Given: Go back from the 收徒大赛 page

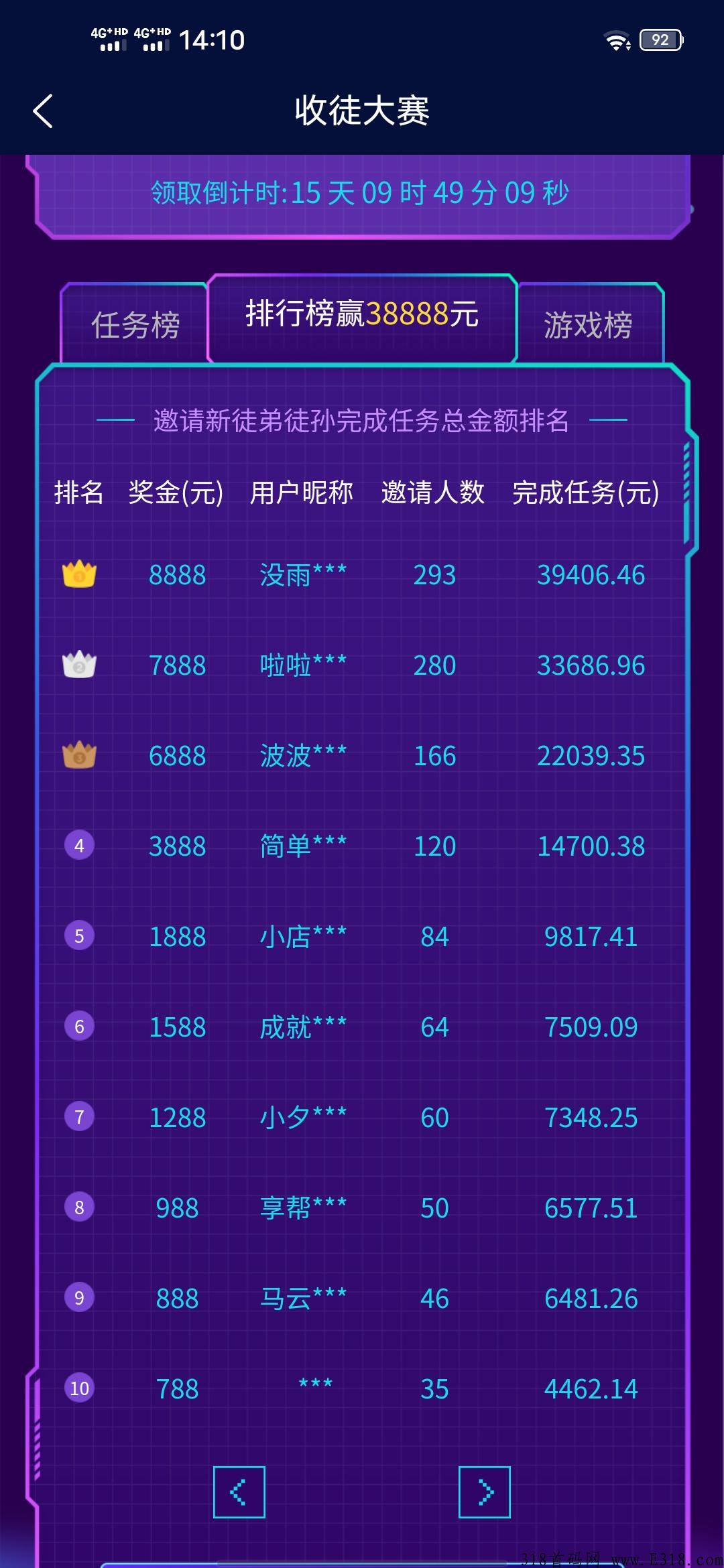Looking at the screenshot, I should click(43, 111).
